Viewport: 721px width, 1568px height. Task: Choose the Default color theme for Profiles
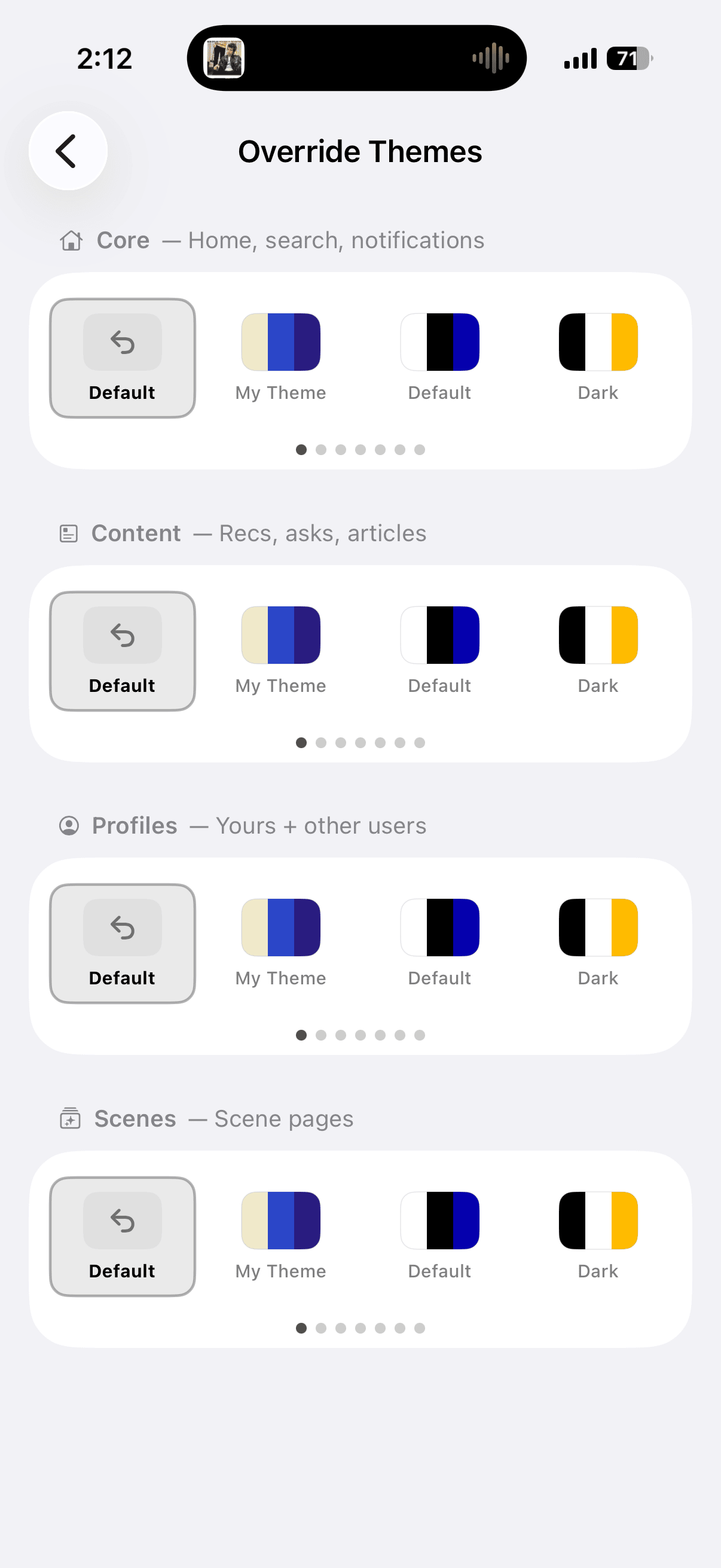click(x=440, y=944)
